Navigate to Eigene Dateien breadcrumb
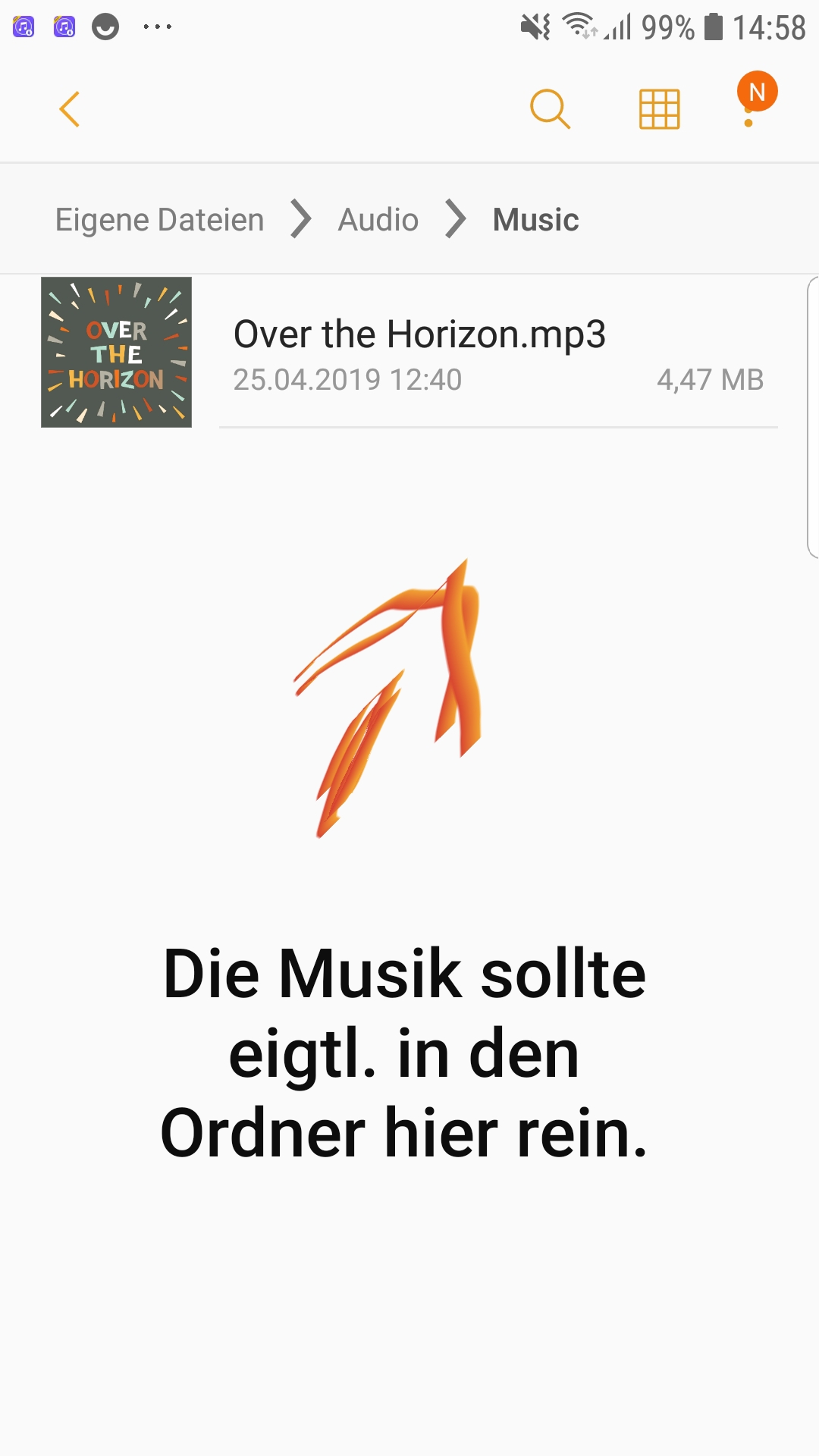819x1456 pixels. point(159,220)
